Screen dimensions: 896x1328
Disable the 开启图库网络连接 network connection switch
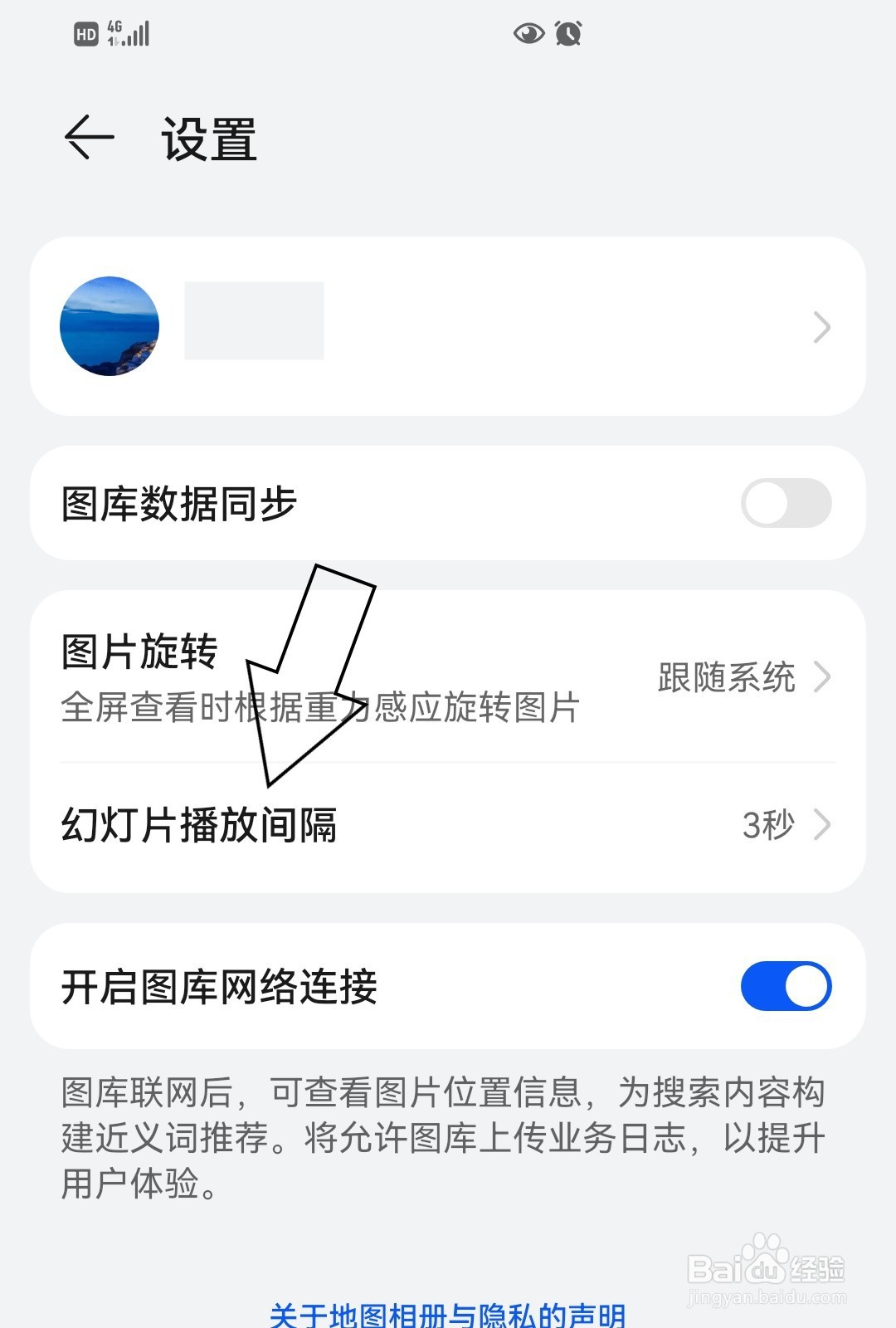click(786, 985)
